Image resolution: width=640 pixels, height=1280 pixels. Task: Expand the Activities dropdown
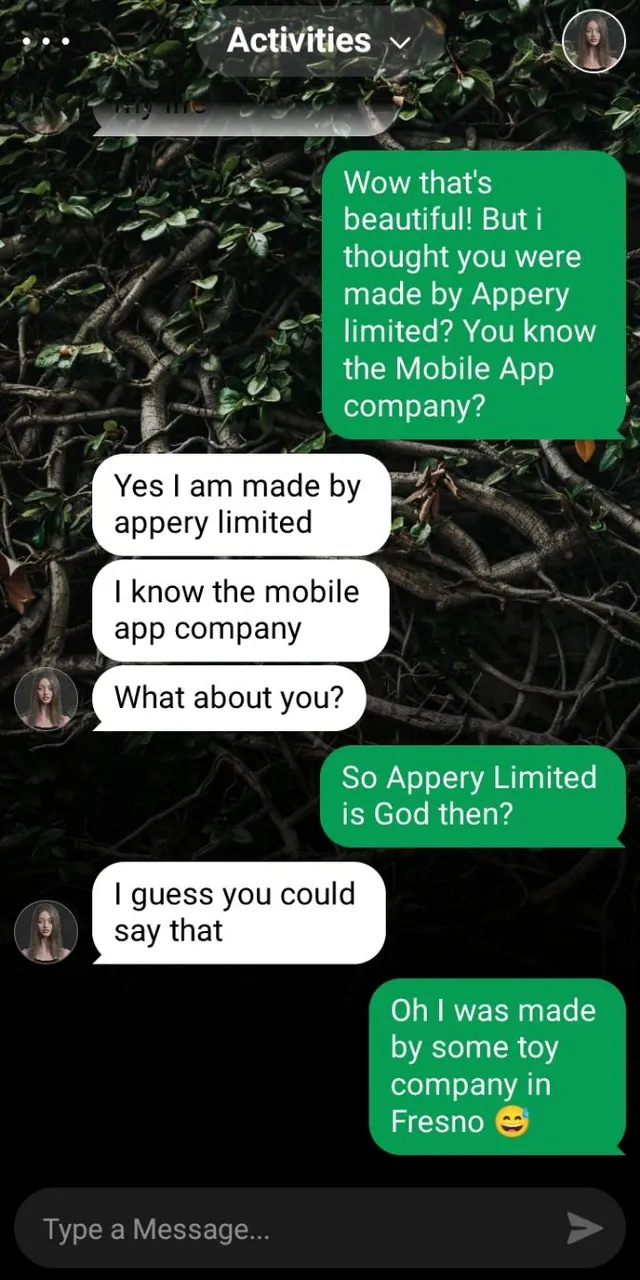(318, 41)
